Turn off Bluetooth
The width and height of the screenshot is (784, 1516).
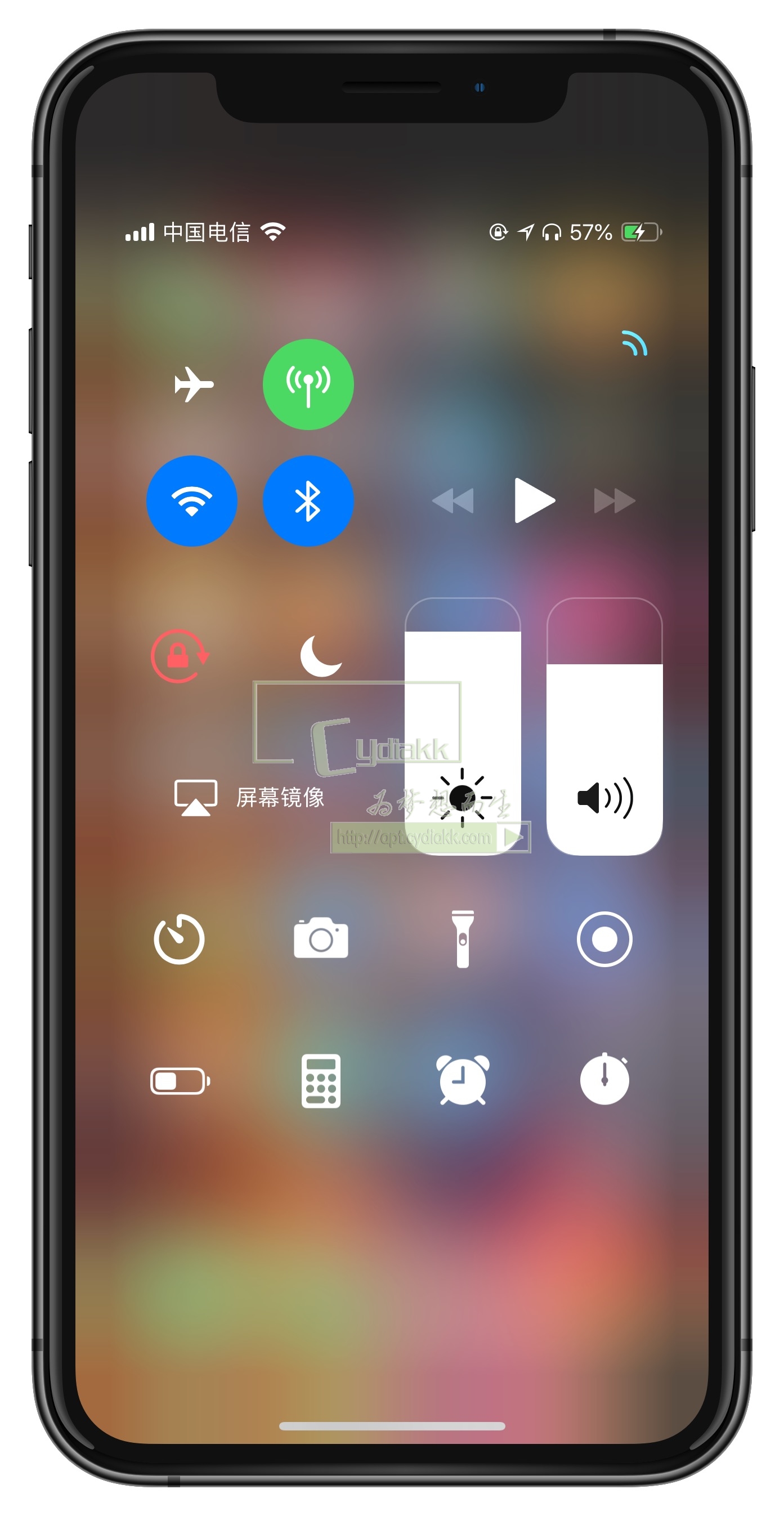pos(308,501)
